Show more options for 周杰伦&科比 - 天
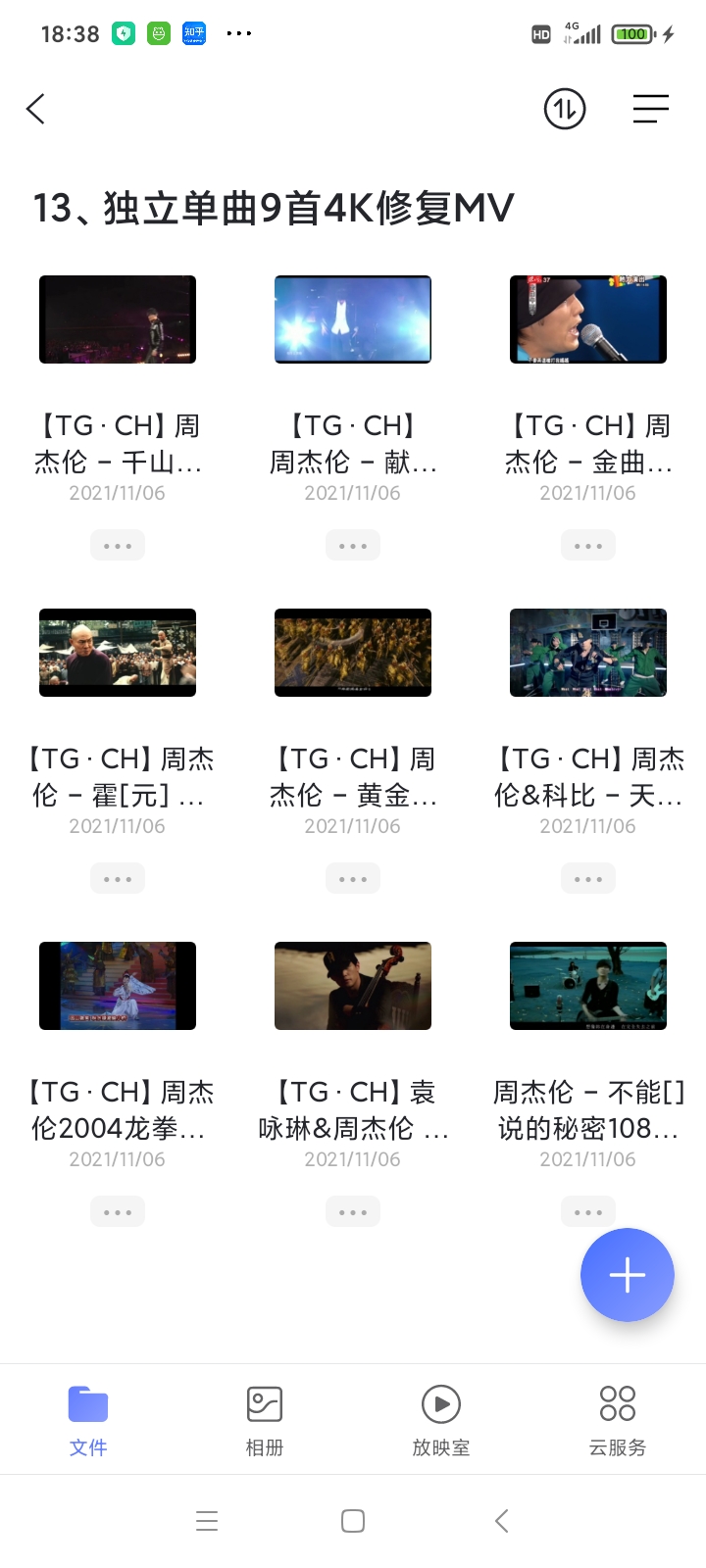Viewport: 706px width, 1568px height. (x=588, y=879)
